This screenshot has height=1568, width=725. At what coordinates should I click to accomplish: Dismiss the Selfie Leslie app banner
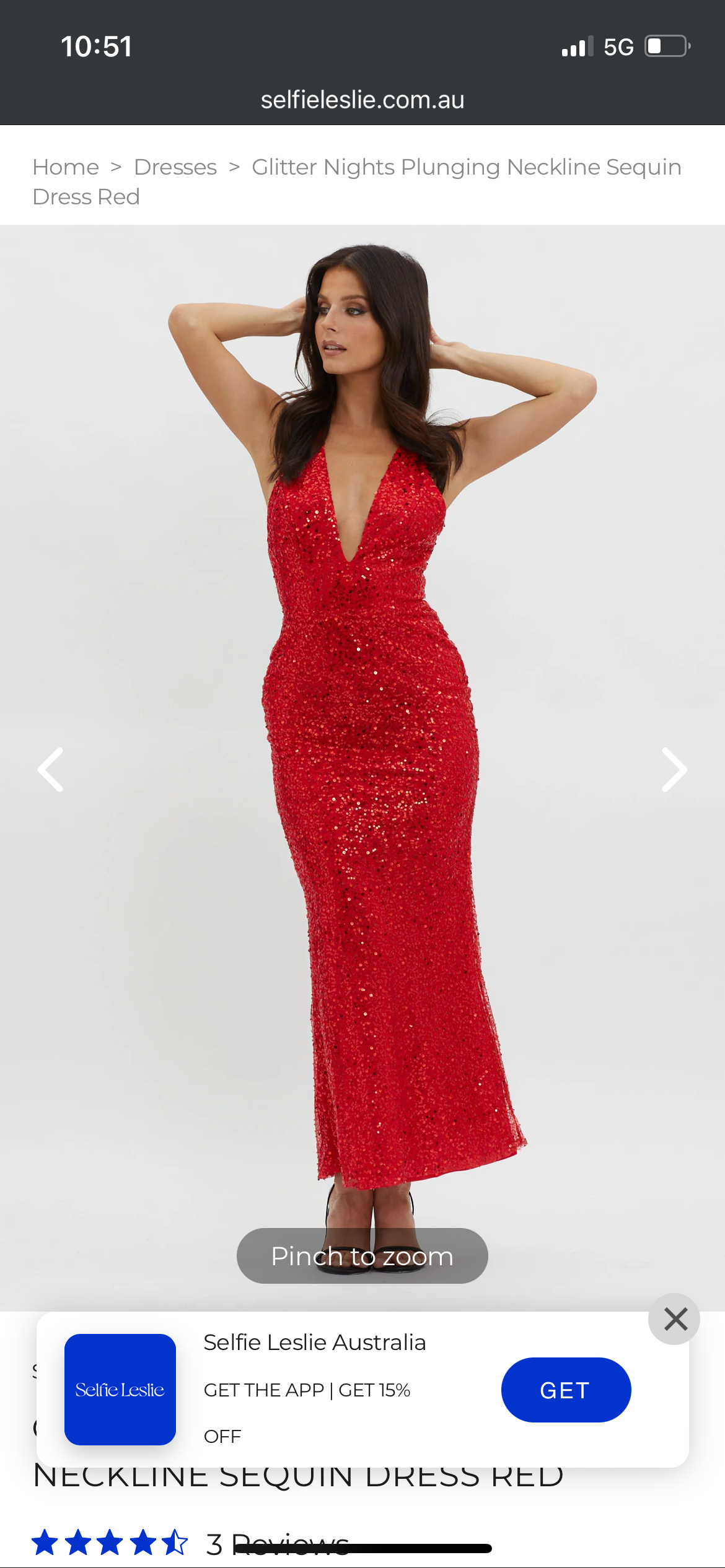(674, 1319)
